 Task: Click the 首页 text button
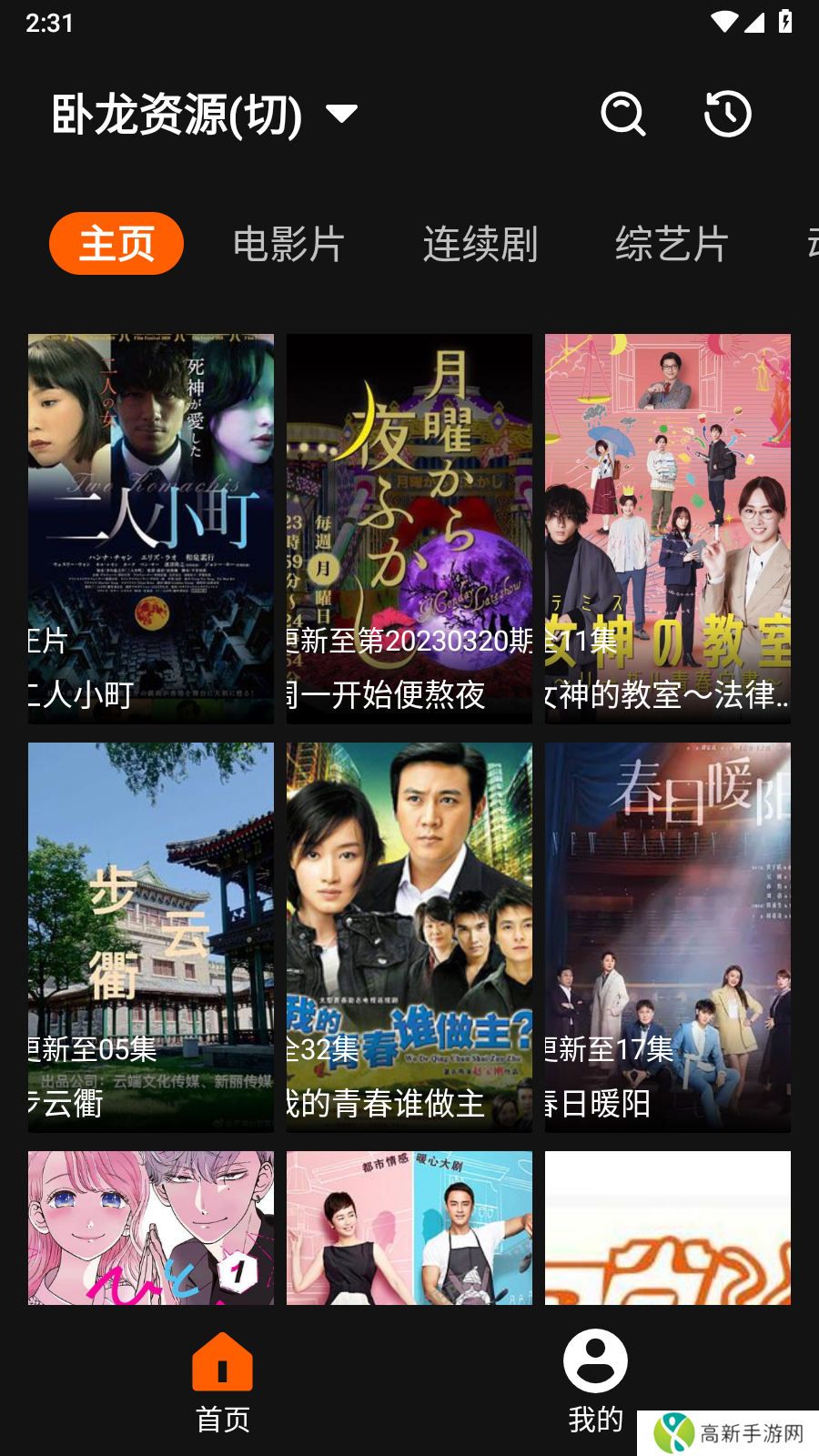click(x=222, y=1420)
